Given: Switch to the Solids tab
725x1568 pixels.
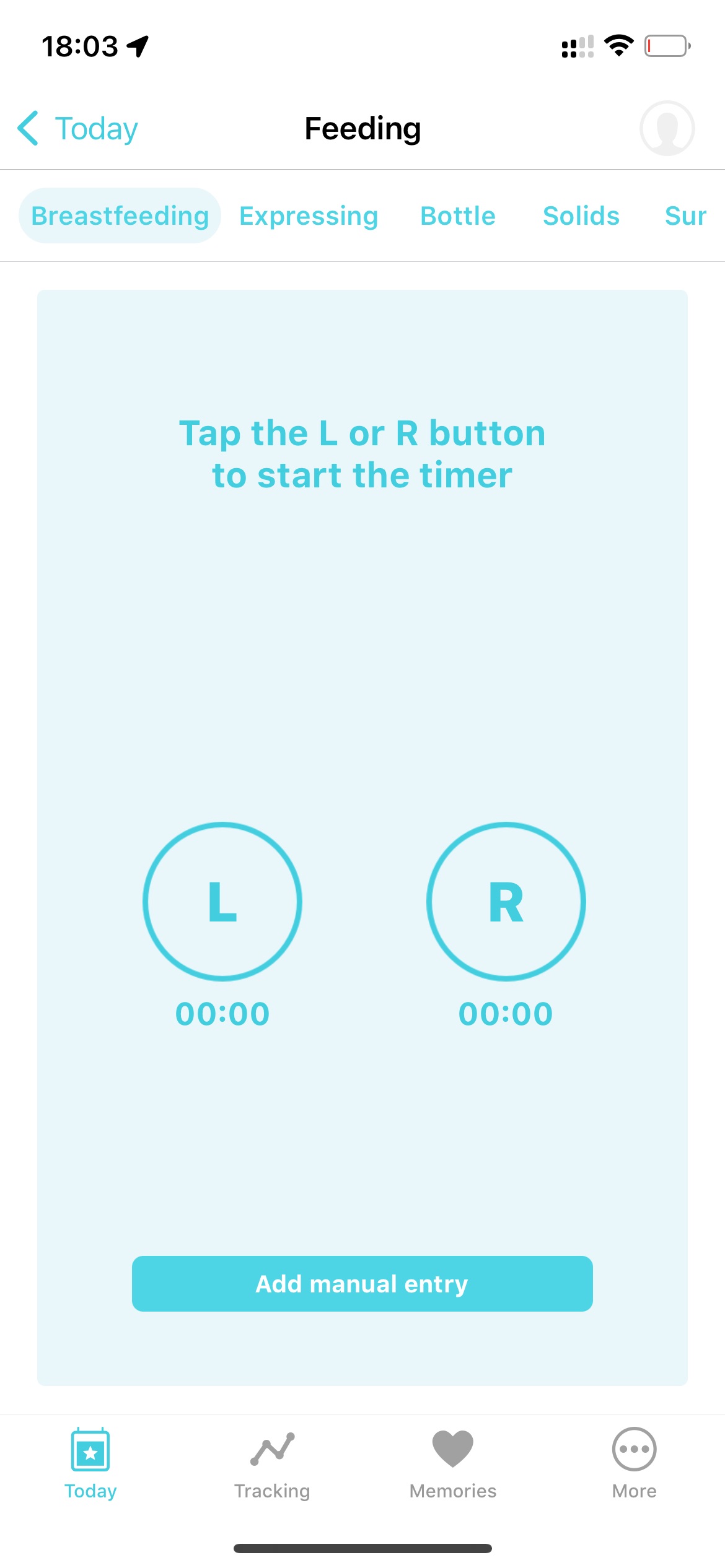Looking at the screenshot, I should 581,216.
